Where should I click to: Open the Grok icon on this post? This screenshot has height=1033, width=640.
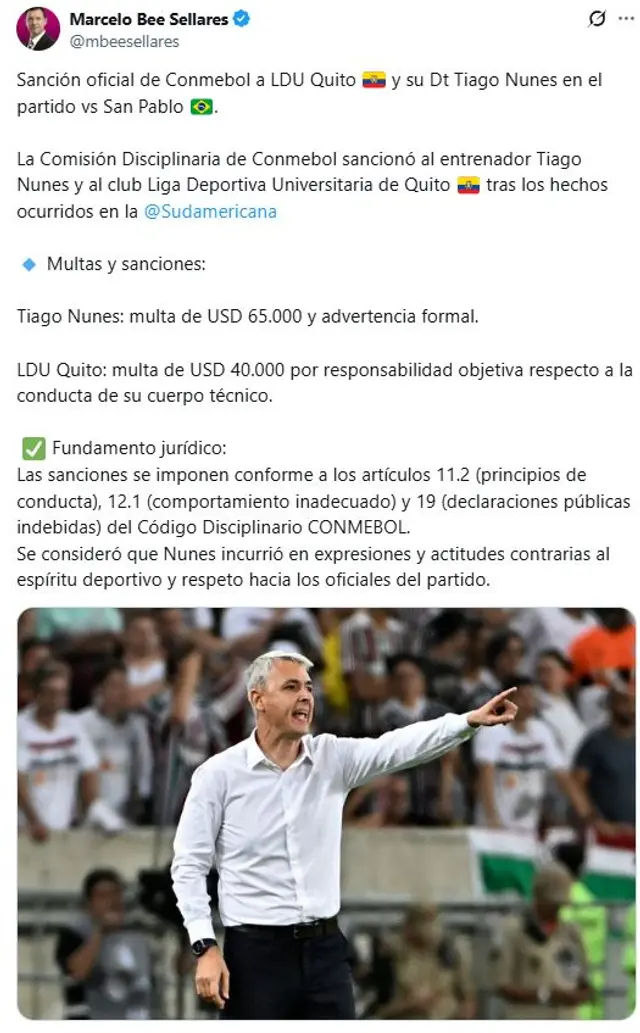(x=597, y=19)
